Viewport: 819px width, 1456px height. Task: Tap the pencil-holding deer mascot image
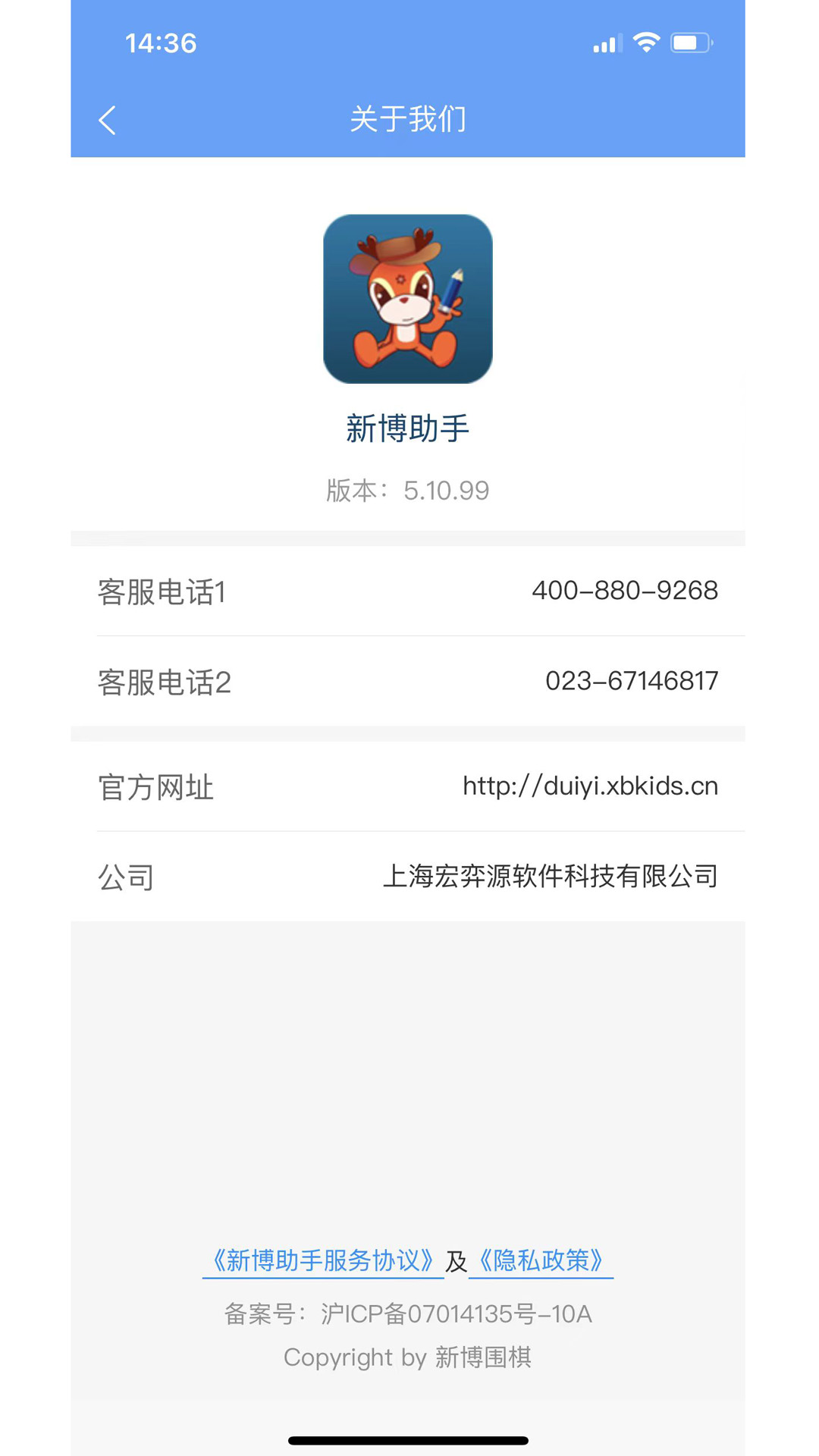coord(408,298)
